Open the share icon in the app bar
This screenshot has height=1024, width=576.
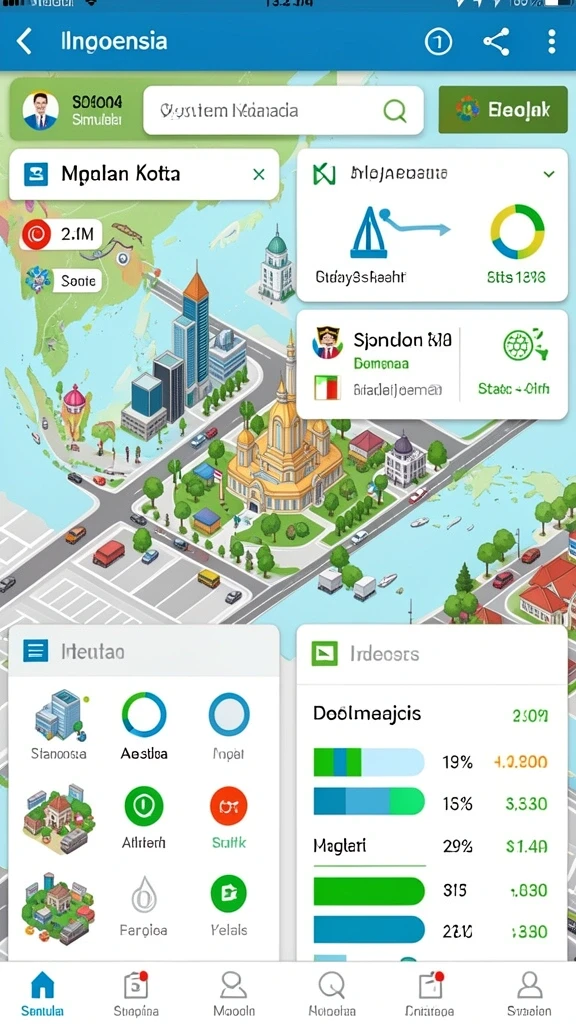click(496, 42)
